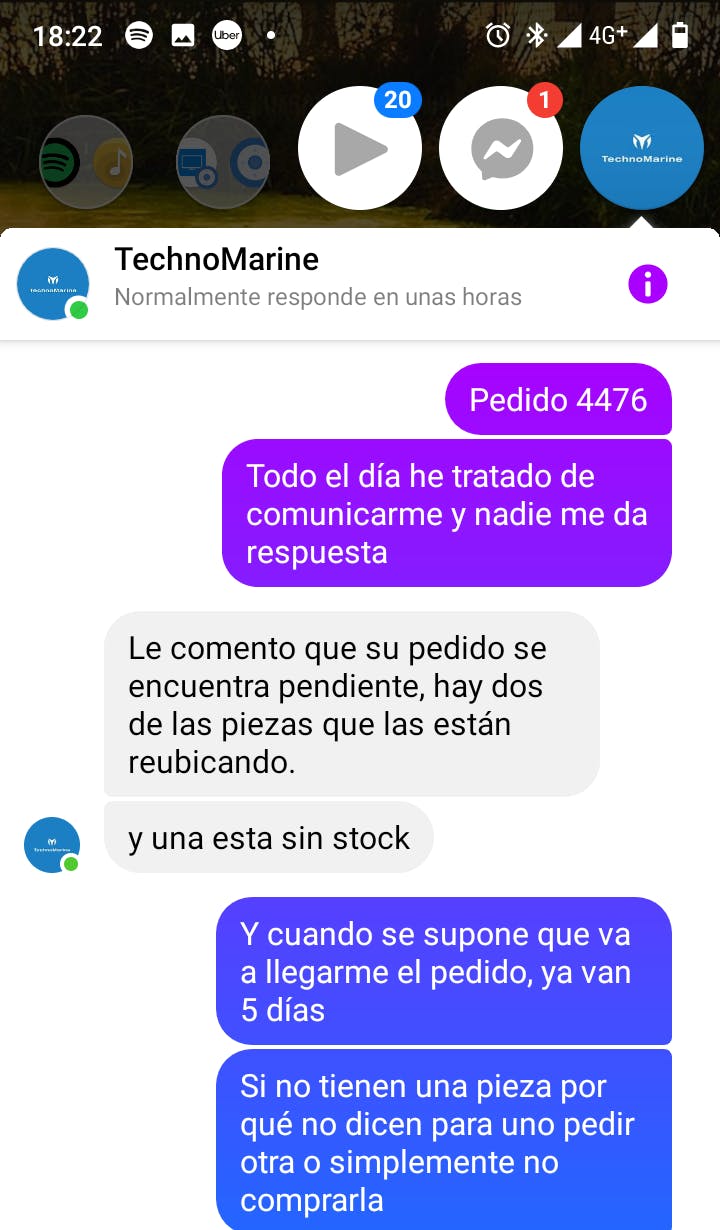Open the Spotify and music bubble group
This screenshot has width=720, height=1230.
[86, 161]
